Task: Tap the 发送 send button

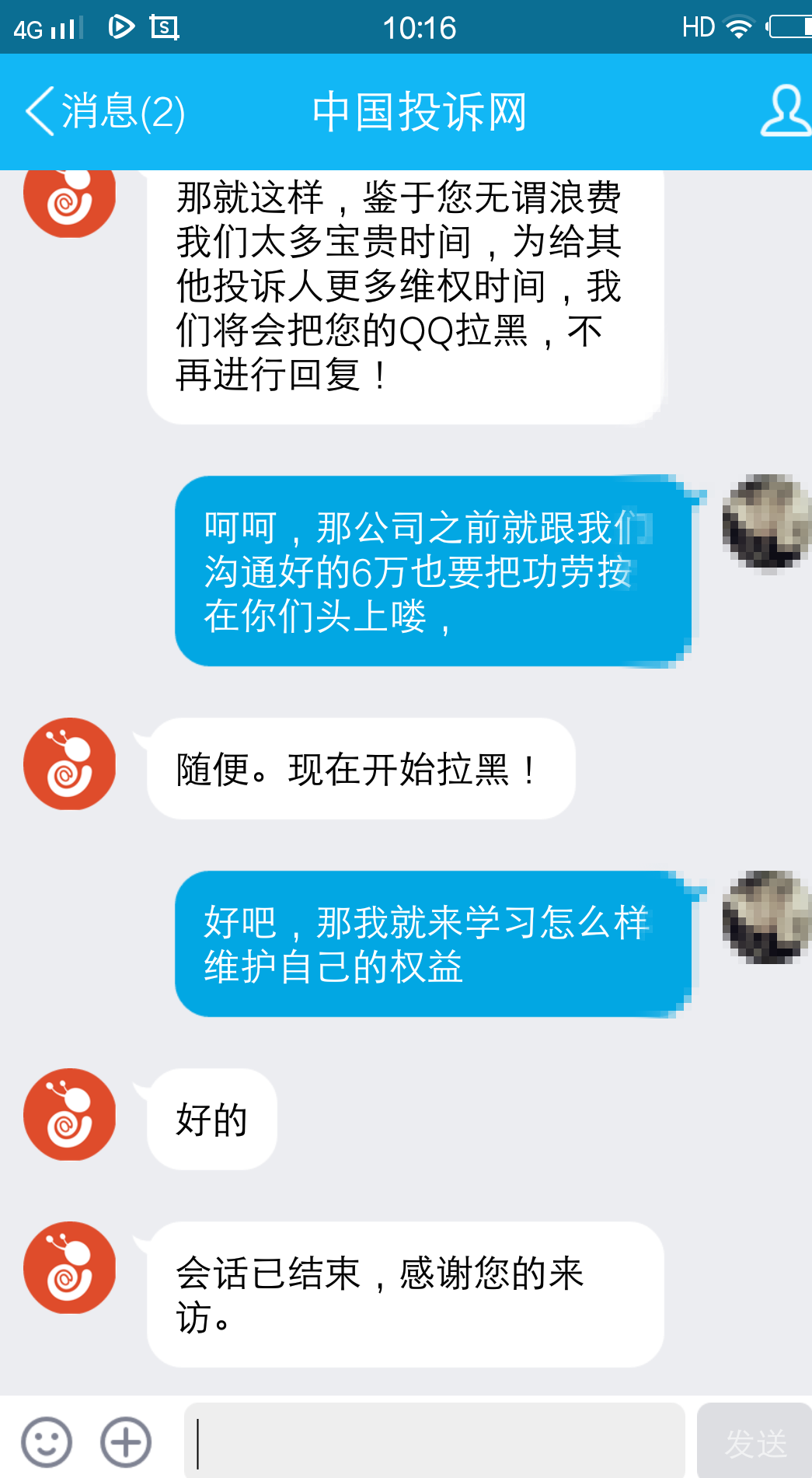Action: tap(755, 1441)
